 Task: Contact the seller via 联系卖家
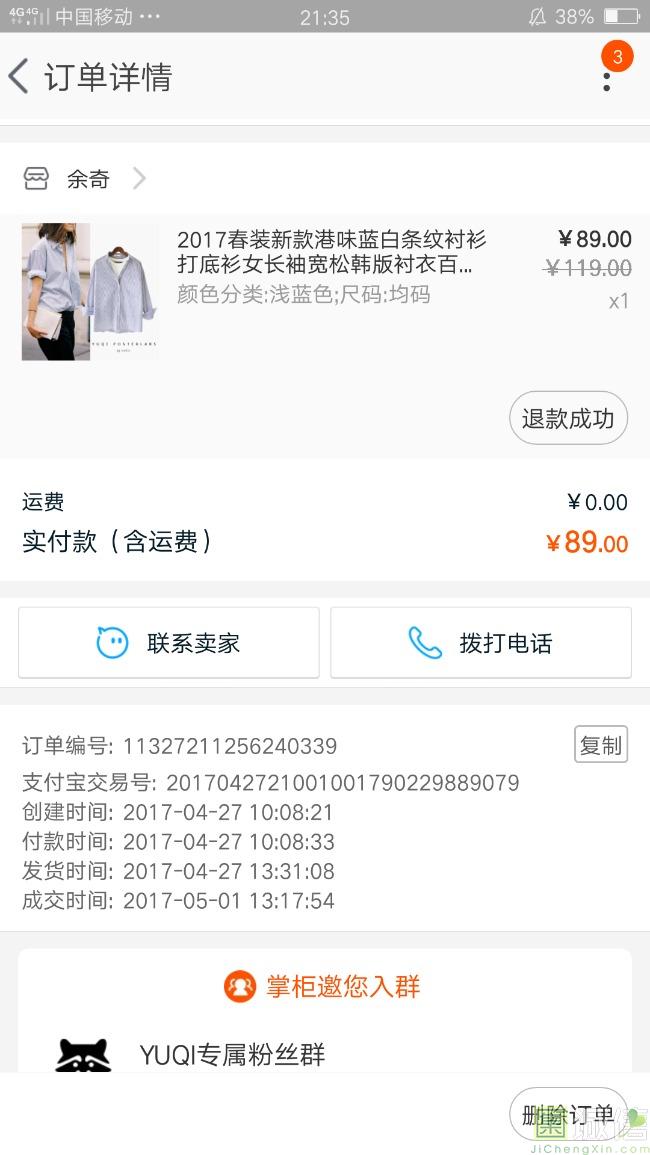pyautogui.click(x=169, y=643)
